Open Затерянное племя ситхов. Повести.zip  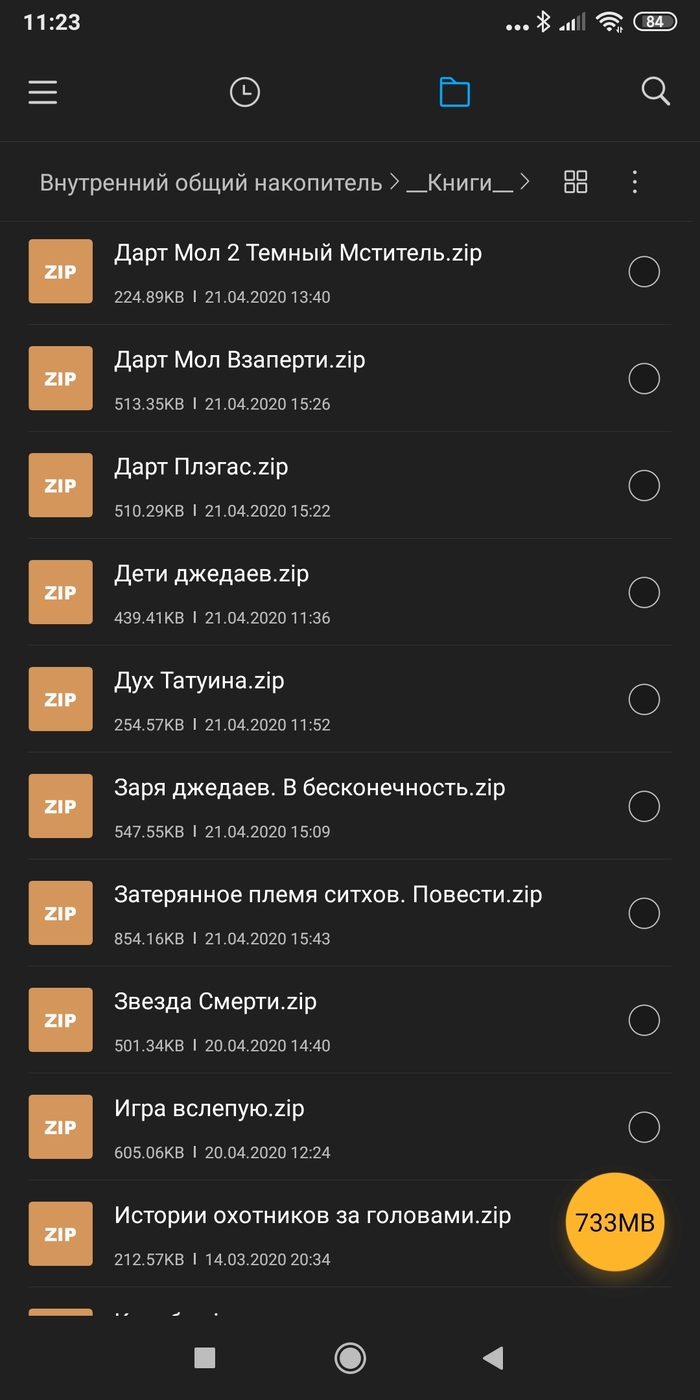point(328,895)
